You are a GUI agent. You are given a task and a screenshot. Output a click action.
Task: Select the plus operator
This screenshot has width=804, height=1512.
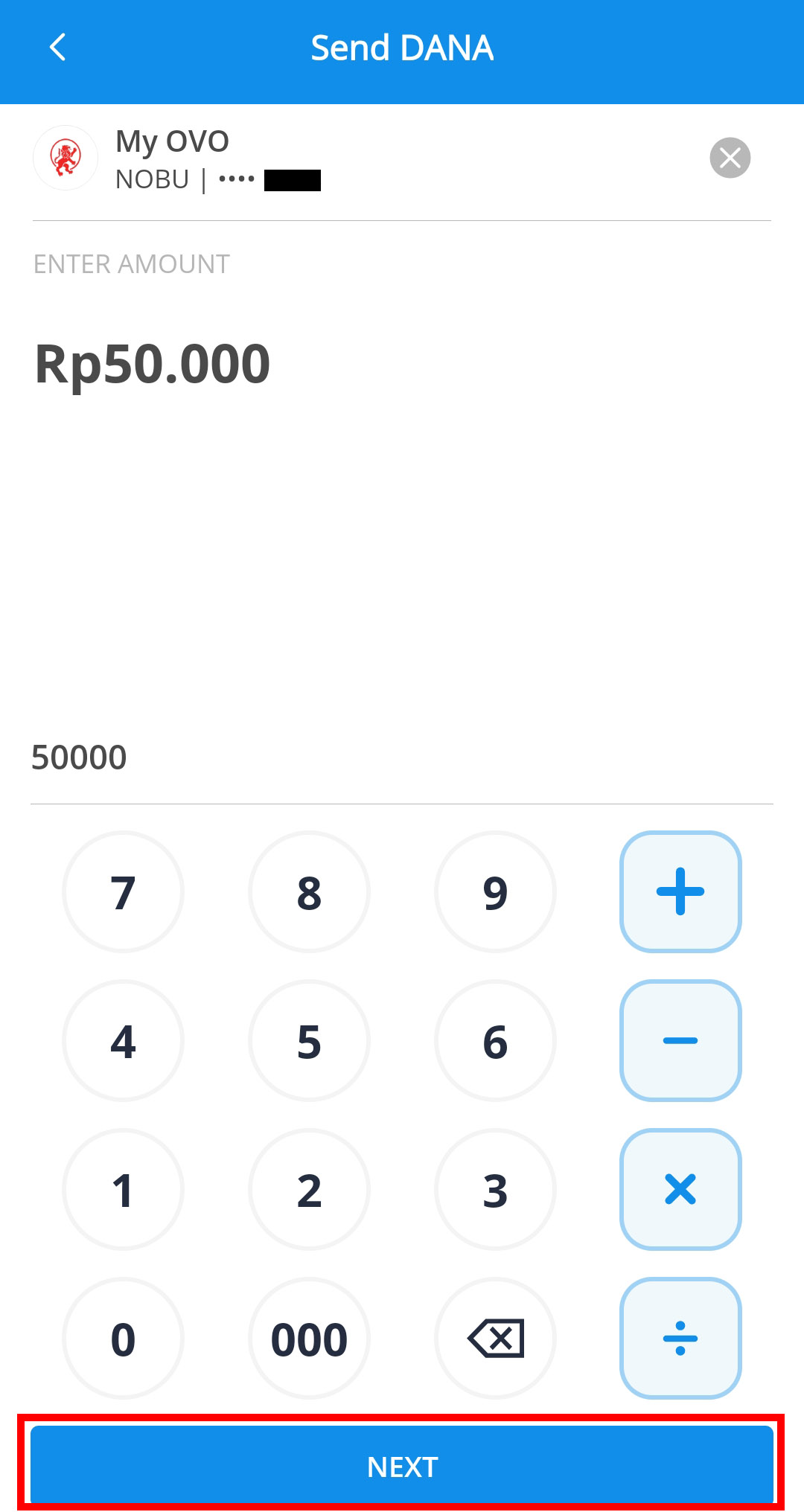coord(680,891)
